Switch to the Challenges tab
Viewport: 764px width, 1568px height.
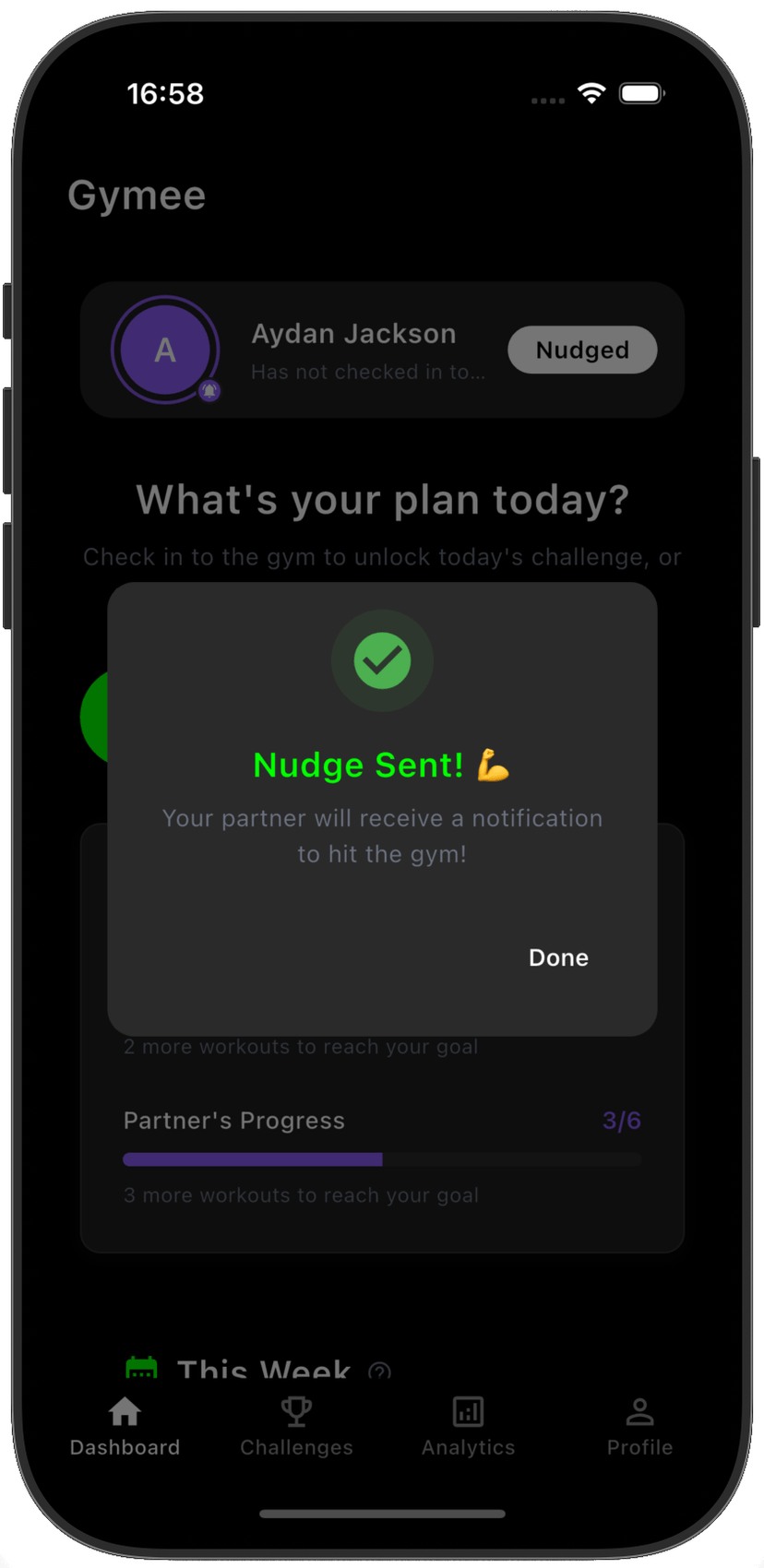tap(296, 1426)
